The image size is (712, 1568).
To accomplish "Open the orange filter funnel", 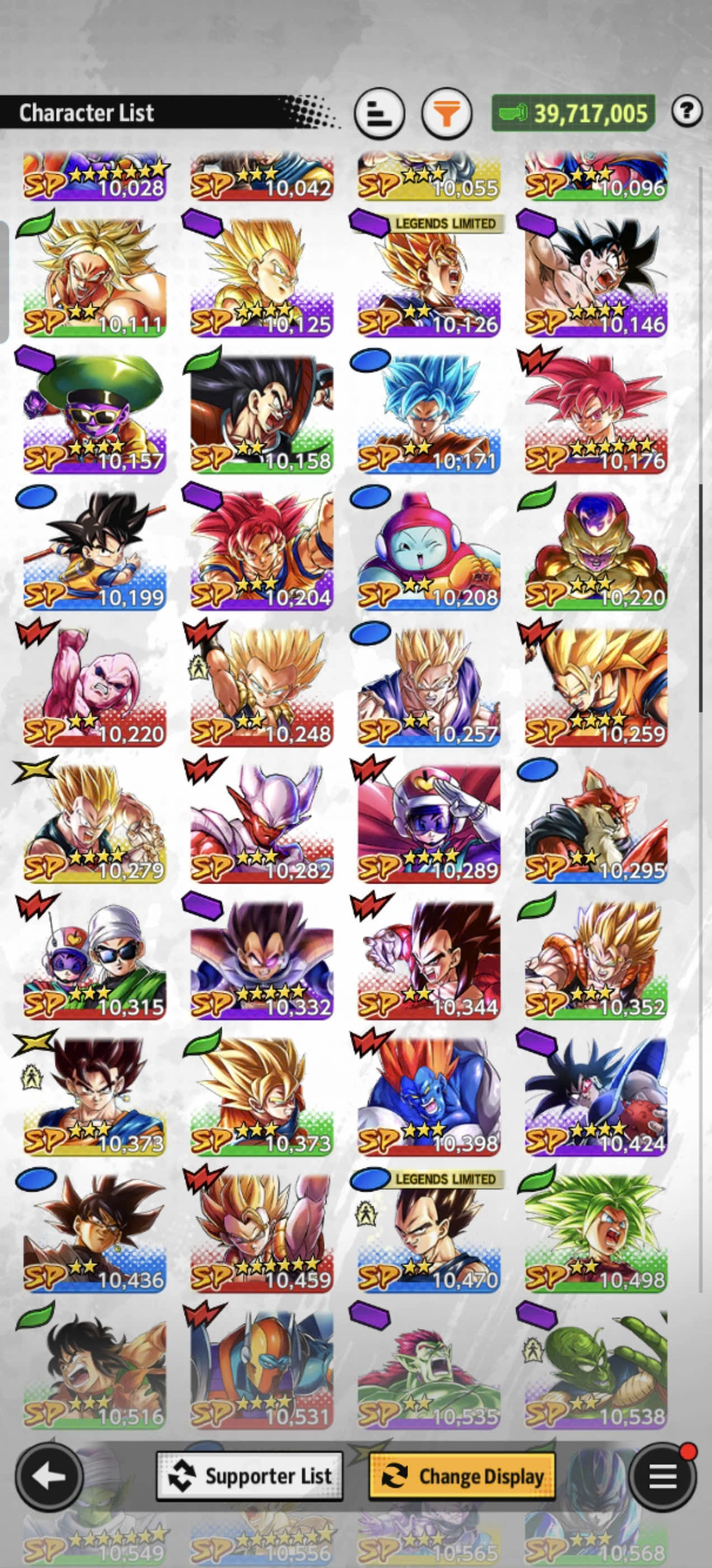I will click(x=447, y=113).
